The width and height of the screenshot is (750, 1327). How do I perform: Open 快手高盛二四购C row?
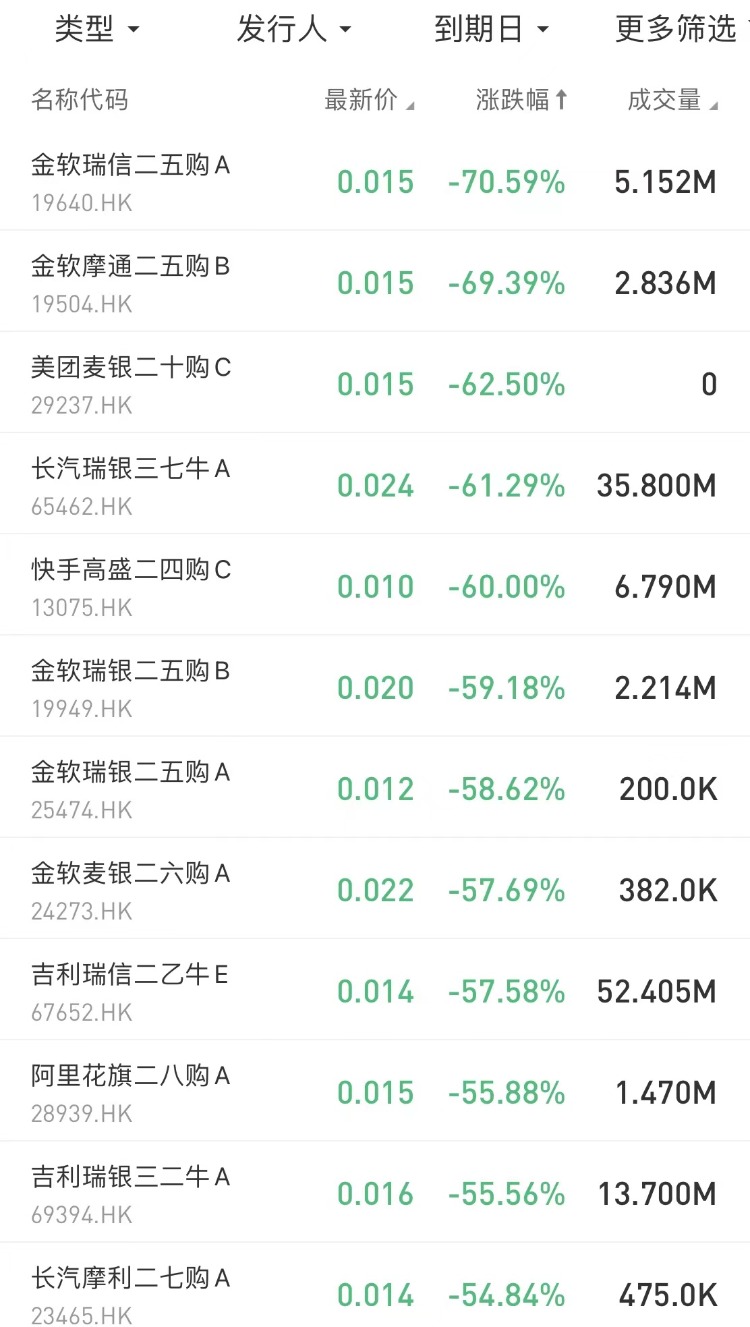pyautogui.click(x=375, y=585)
